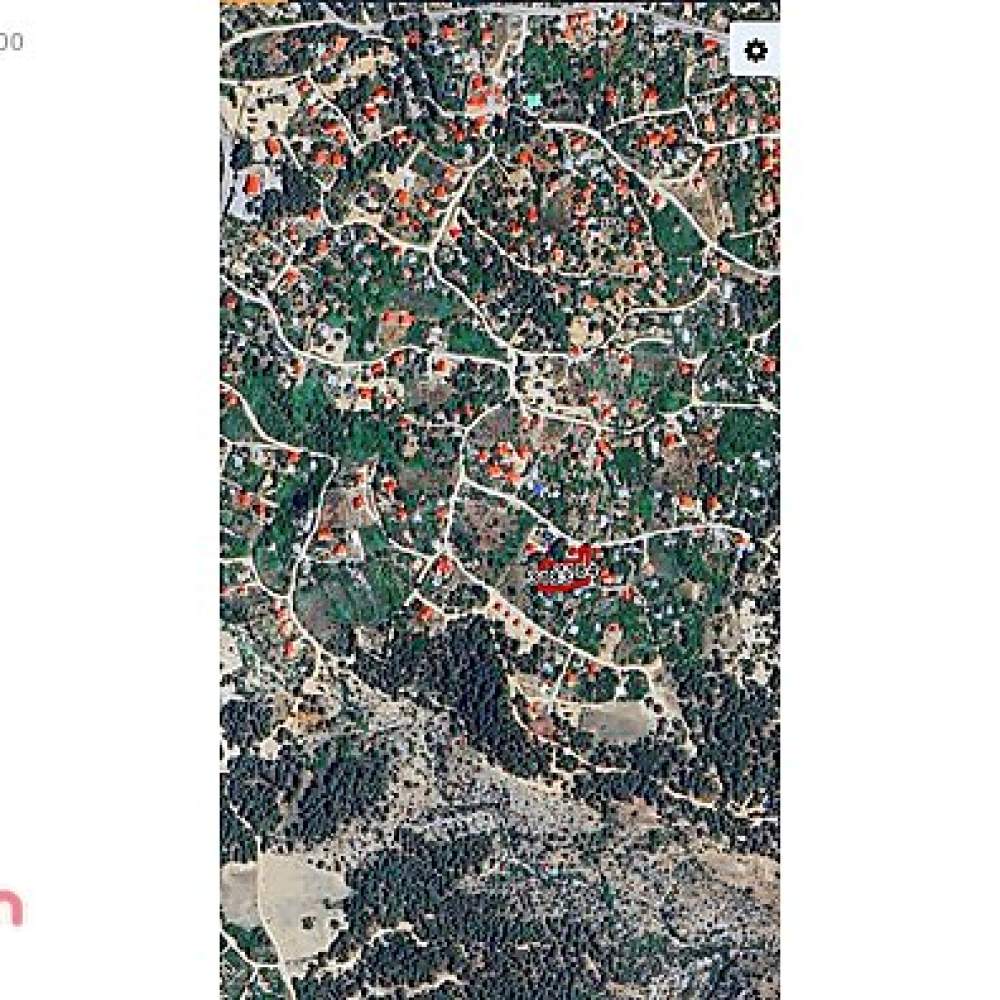The height and width of the screenshot is (1000, 1000).
Task: Open the map settings gear
Action: pyautogui.click(x=756, y=50)
